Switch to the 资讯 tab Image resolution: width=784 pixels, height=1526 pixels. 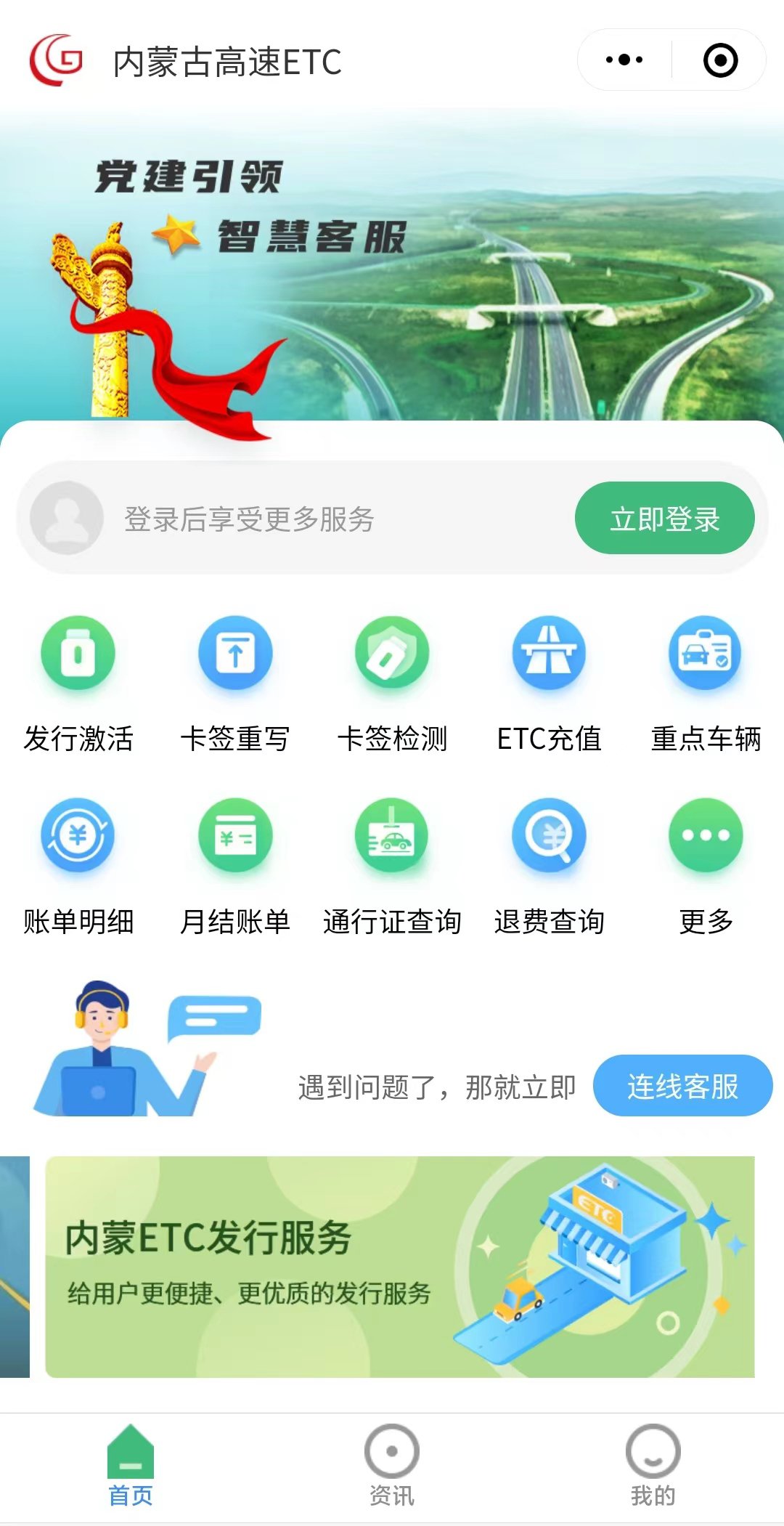pyautogui.click(x=392, y=1465)
